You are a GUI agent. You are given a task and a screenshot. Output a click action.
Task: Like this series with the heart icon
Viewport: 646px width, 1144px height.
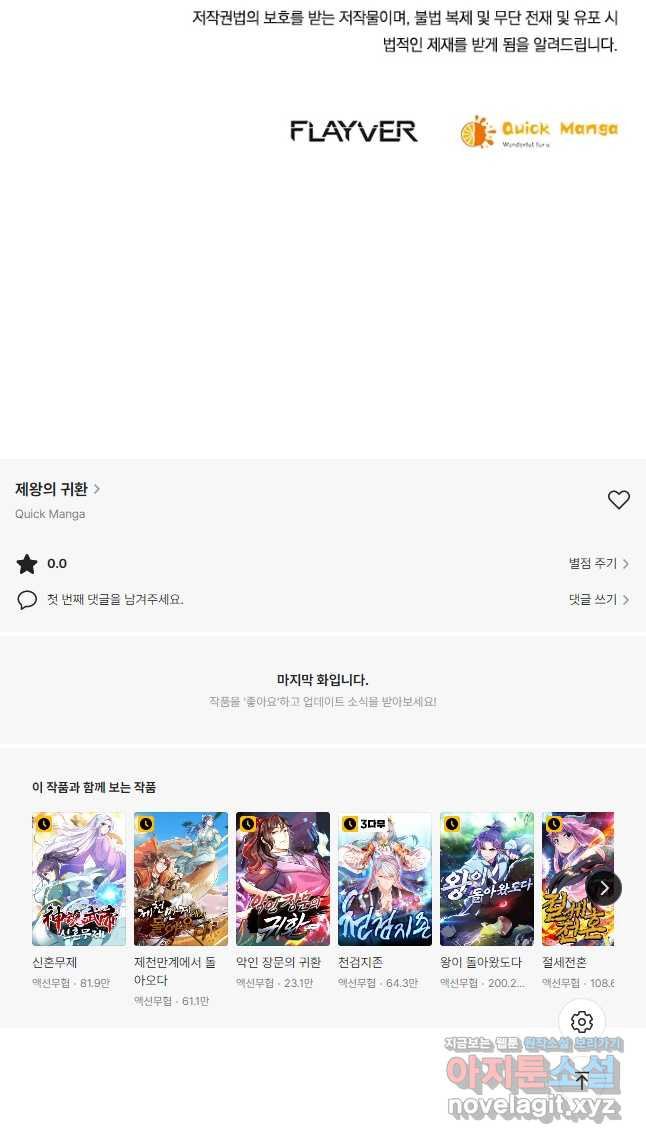619,500
